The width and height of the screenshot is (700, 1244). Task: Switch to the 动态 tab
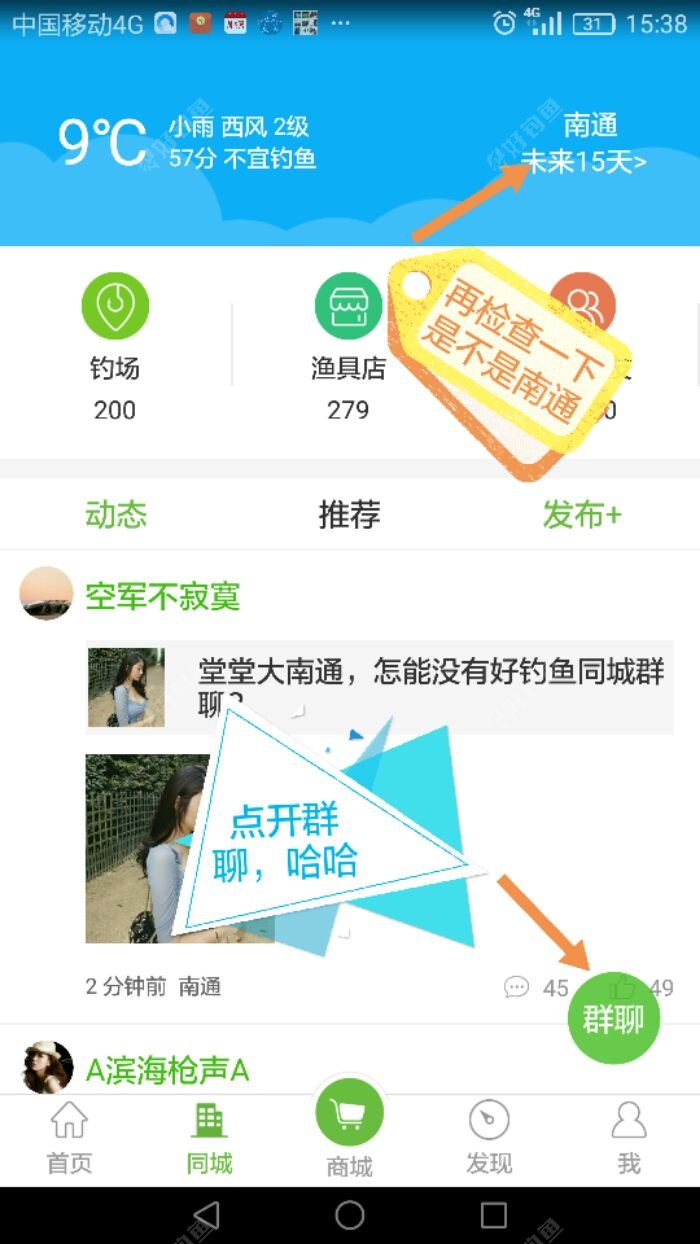pos(116,515)
